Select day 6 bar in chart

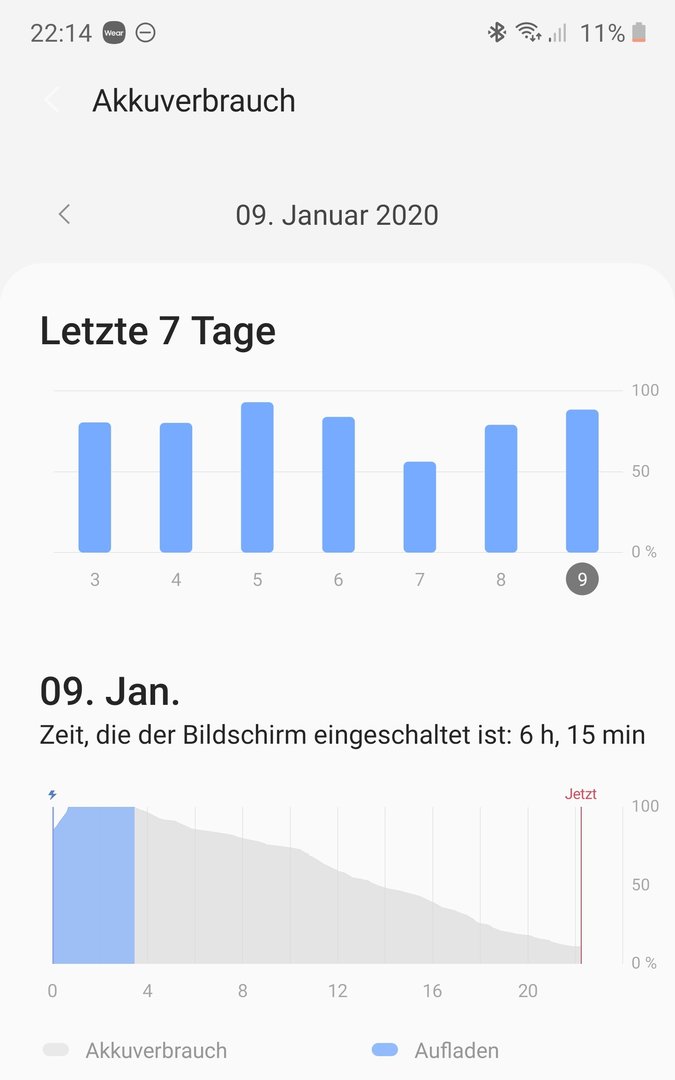pyautogui.click(x=339, y=484)
